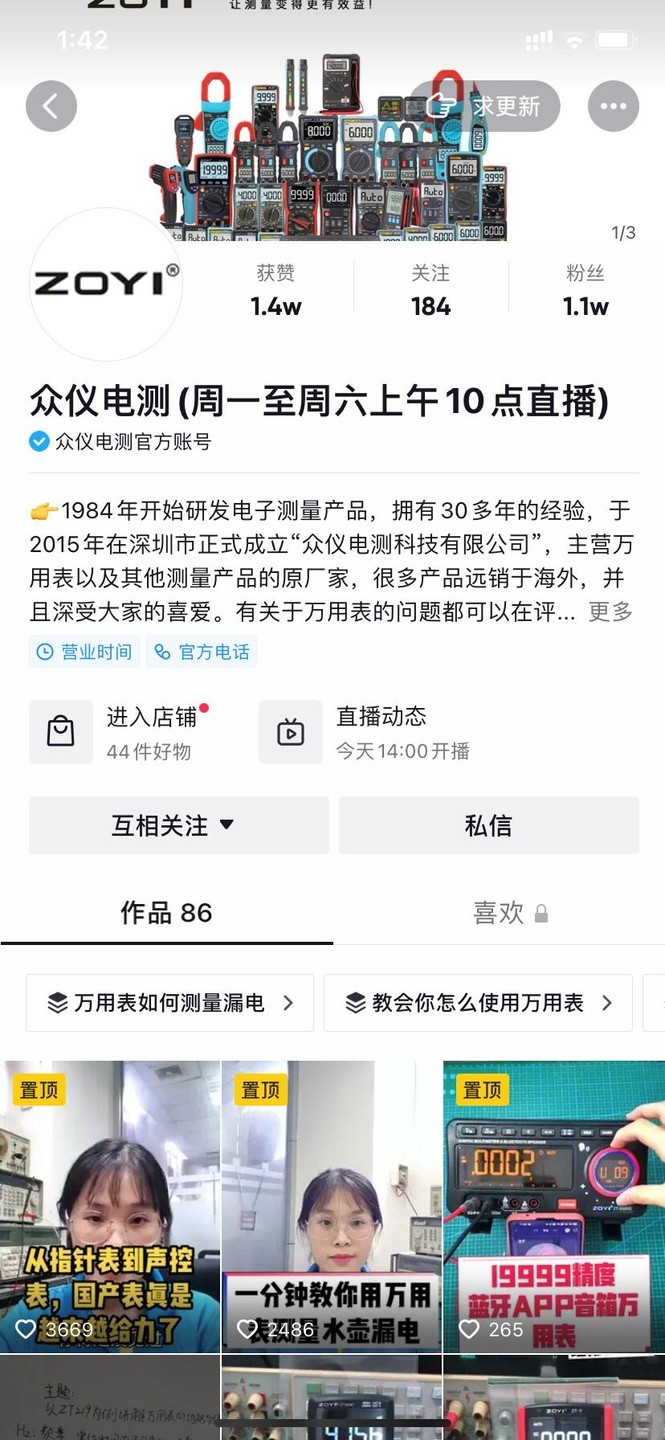Screen dimensions: 665x1440
Task: Send a 私信 private message
Action: coord(488,825)
